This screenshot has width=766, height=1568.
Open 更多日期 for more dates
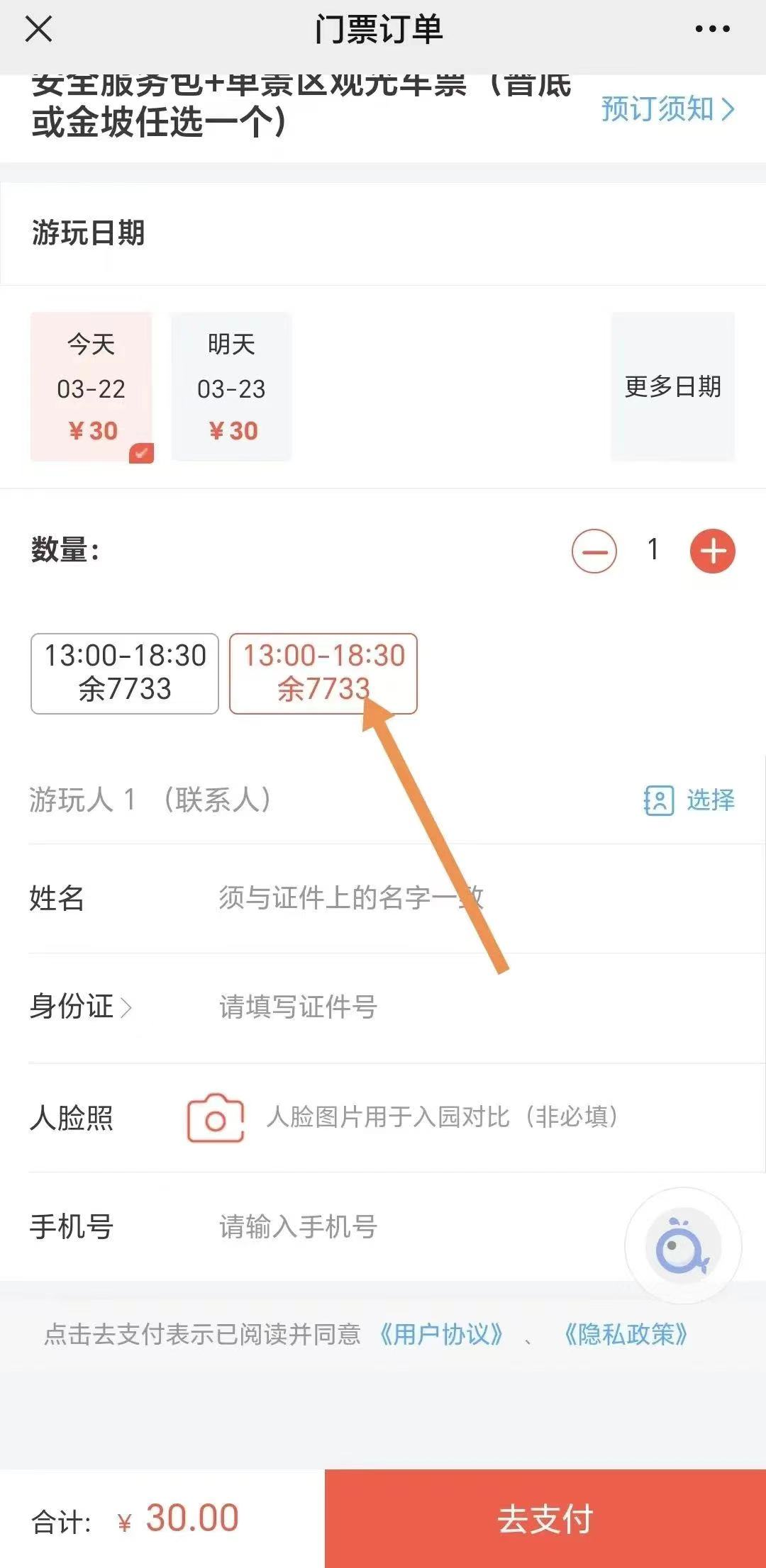pos(672,387)
